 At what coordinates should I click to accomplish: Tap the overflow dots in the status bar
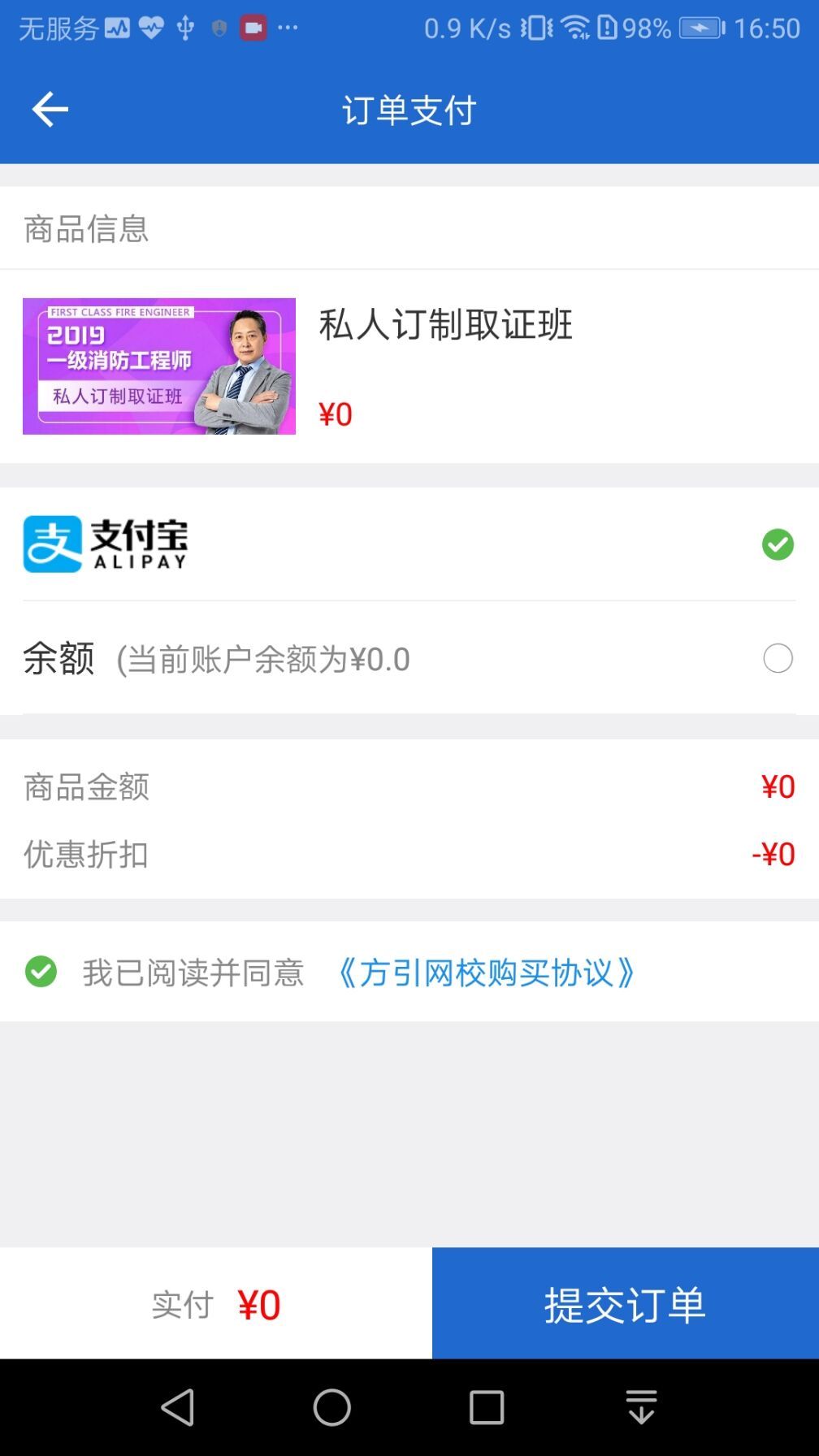(x=289, y=29)
